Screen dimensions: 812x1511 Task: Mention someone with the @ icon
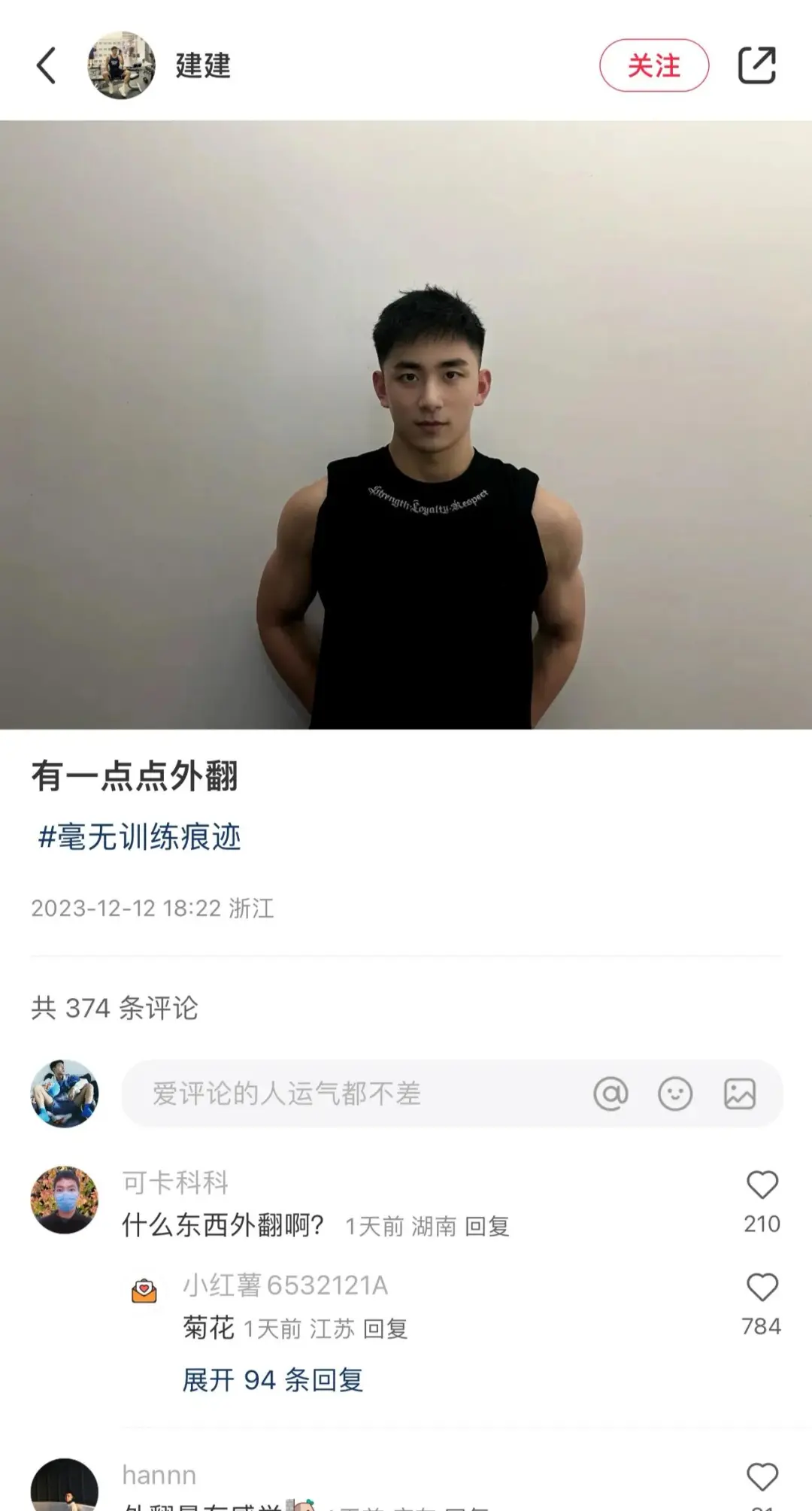[x=611, y=1094]
